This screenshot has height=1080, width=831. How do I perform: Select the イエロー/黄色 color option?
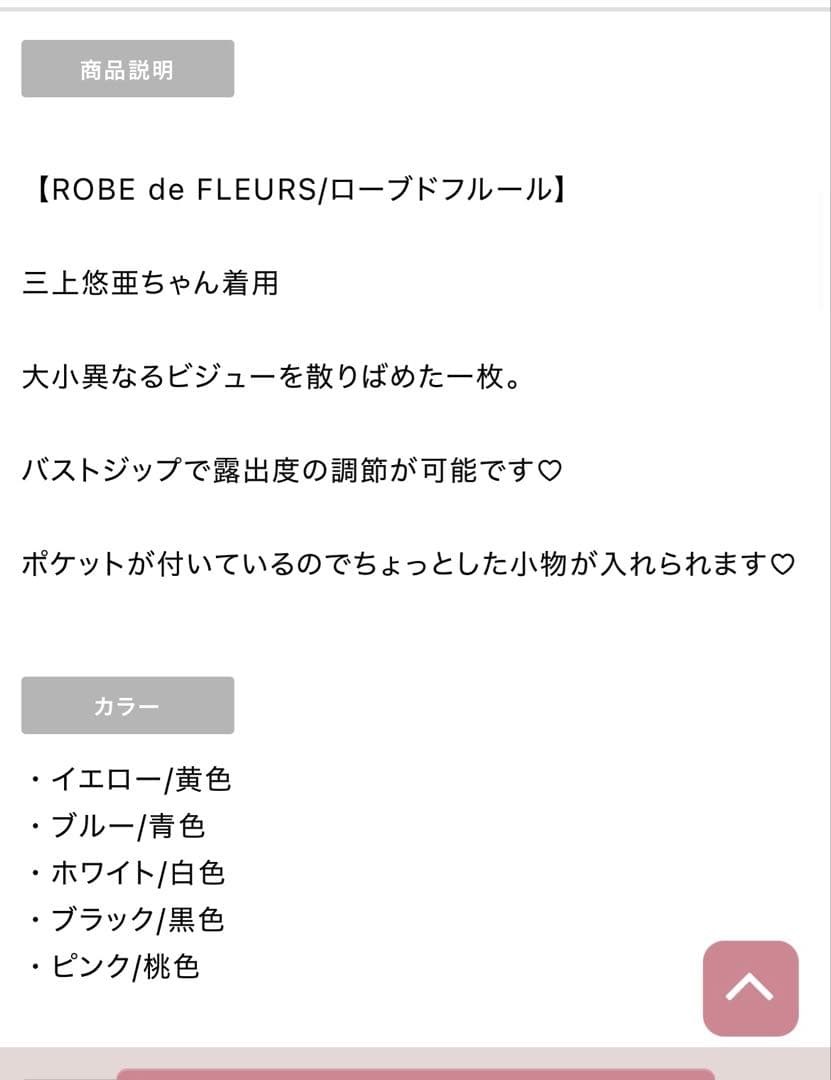point(140,779)
